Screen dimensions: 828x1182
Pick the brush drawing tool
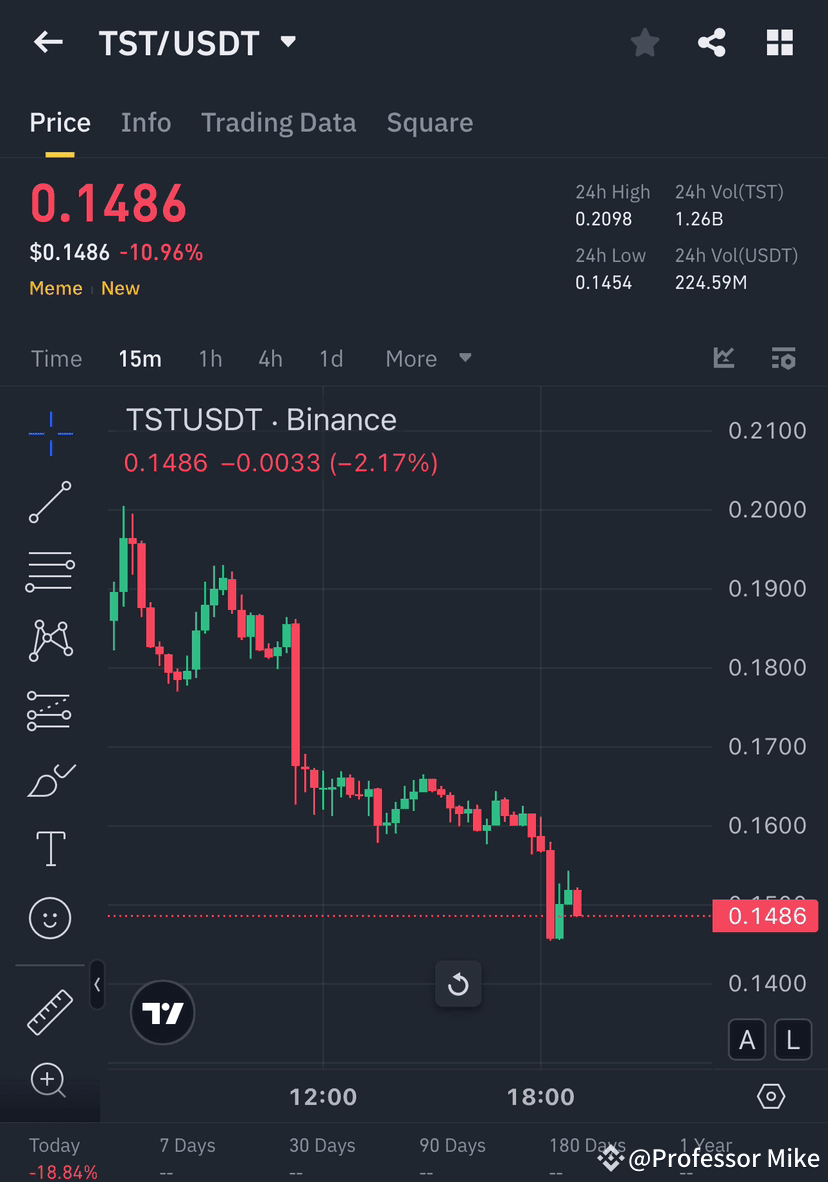pos(49,780)
